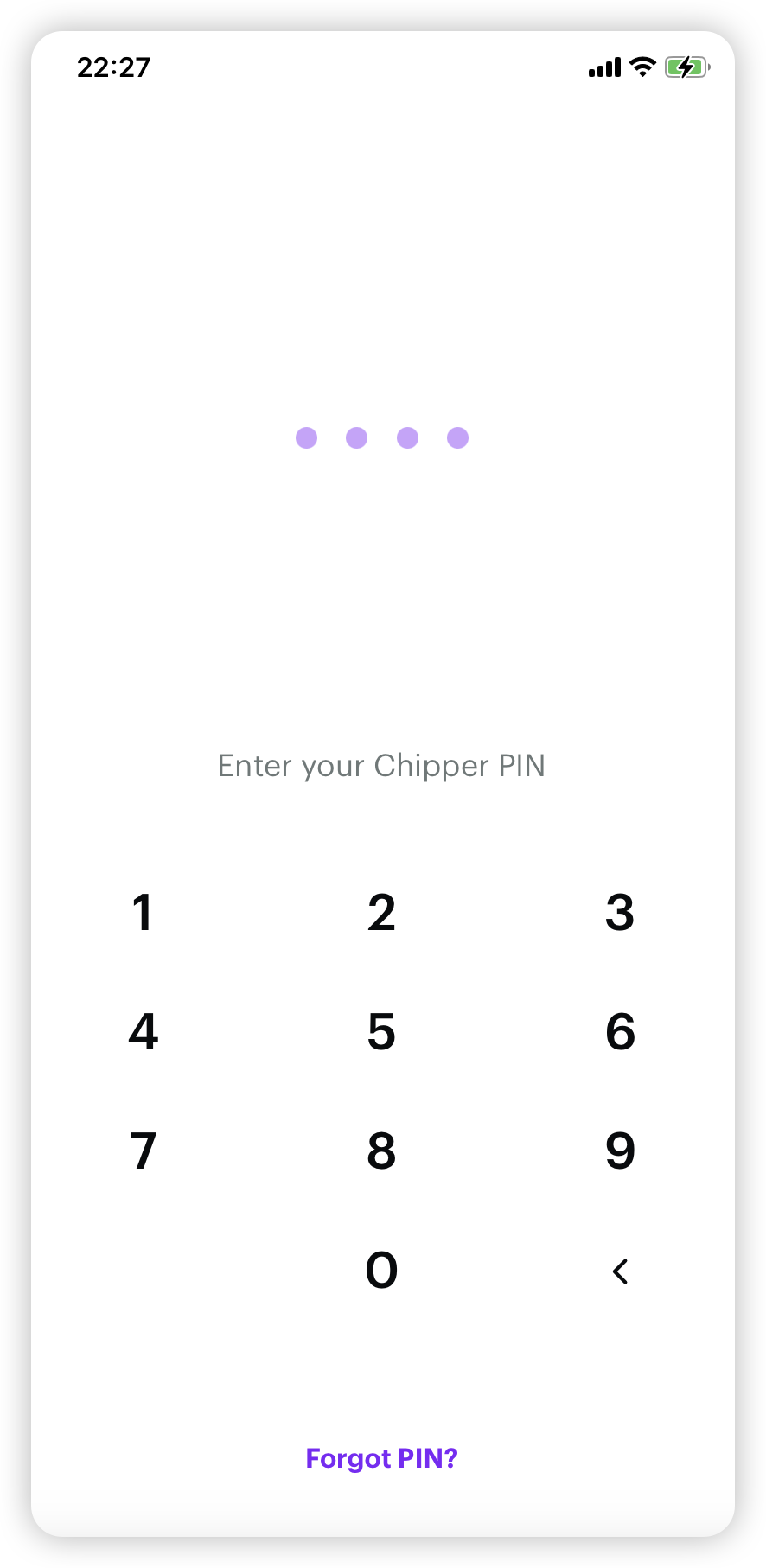
Task: Tap the 5 key
Action: [381, 1032]
